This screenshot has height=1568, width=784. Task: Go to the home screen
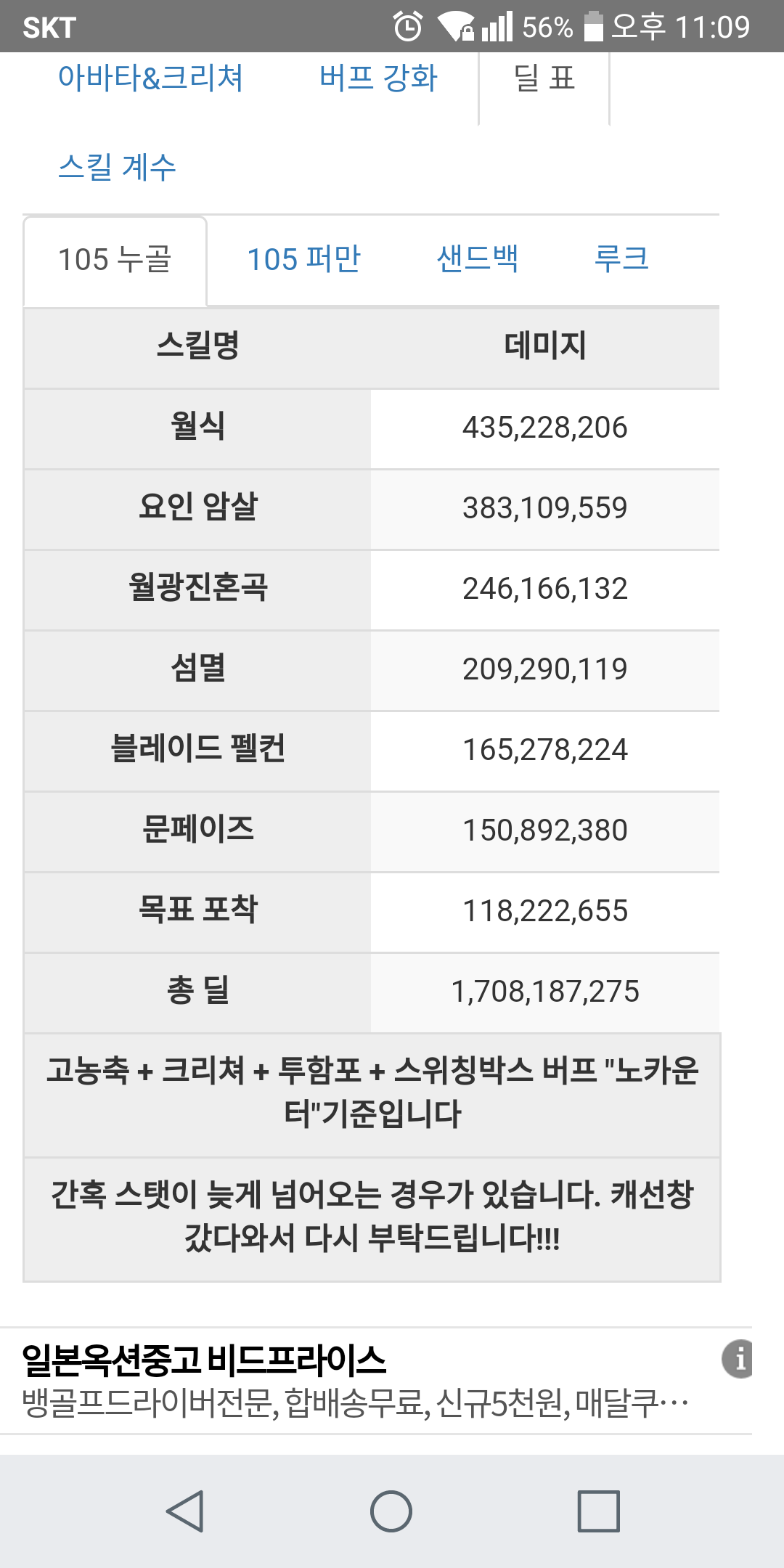[x=391, y=1511]
